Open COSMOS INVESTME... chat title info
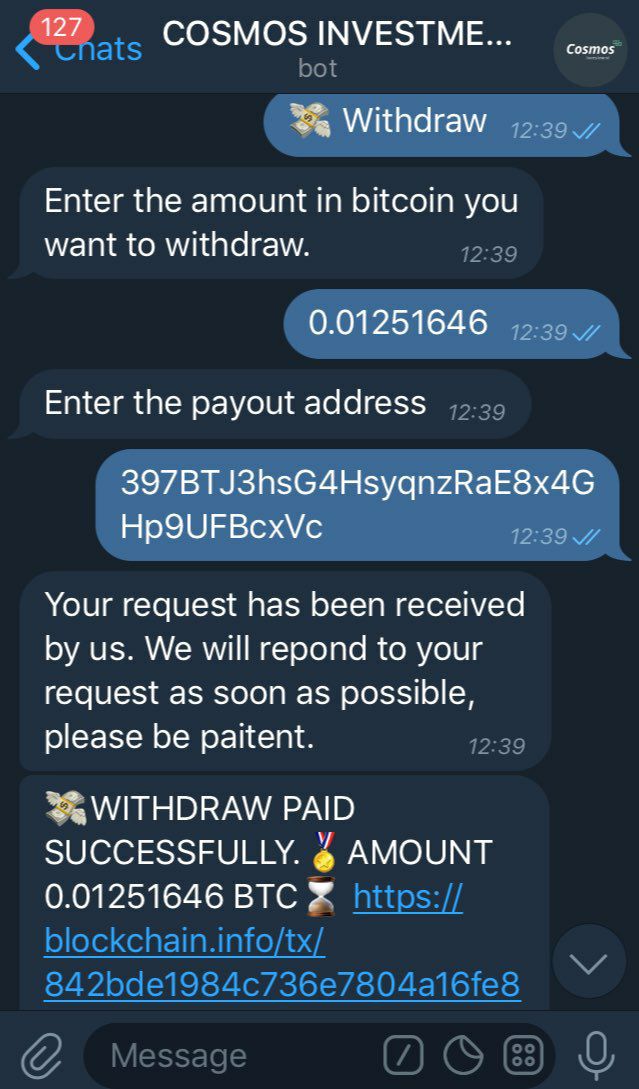 [336, 47]
